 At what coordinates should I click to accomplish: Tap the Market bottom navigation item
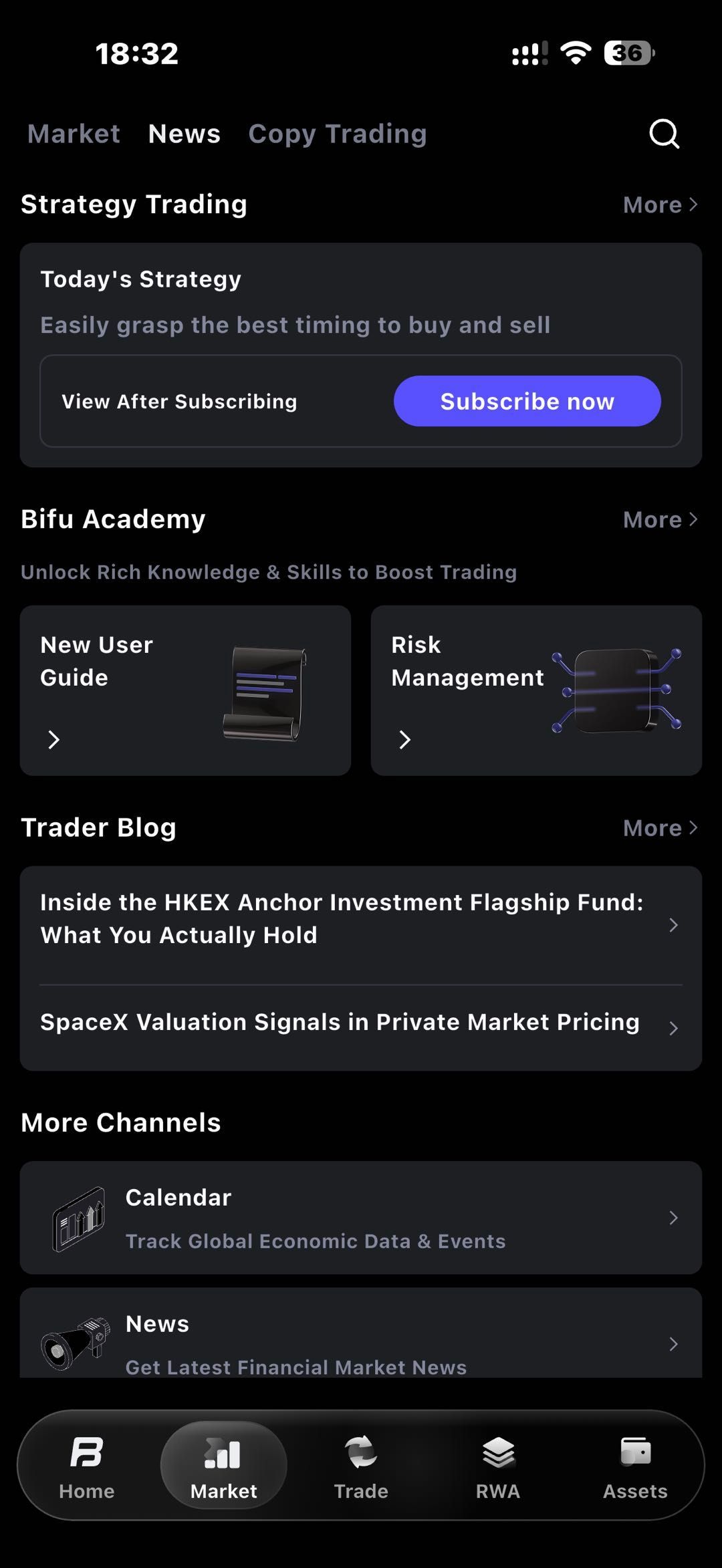click(224, 1466)
